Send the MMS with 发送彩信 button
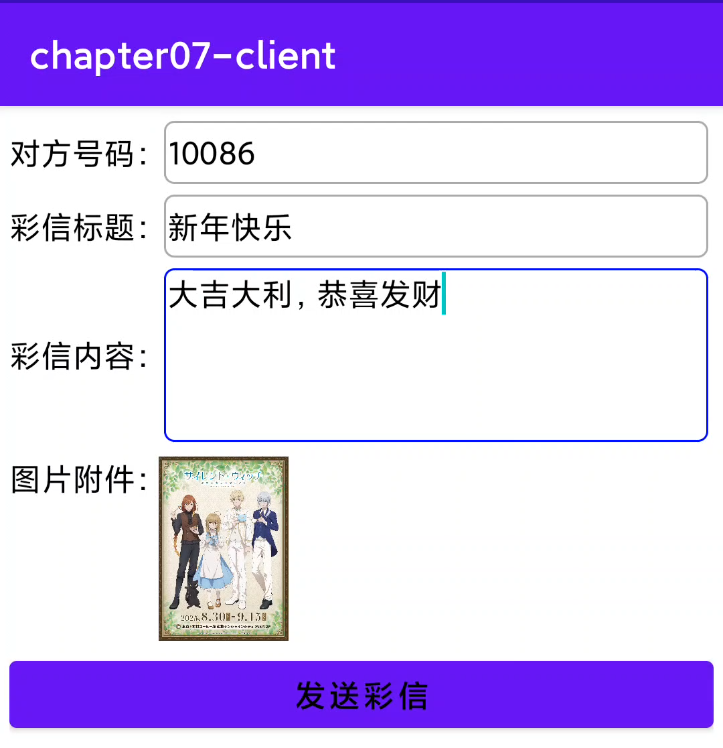723x748 pixels. [361, 695]
